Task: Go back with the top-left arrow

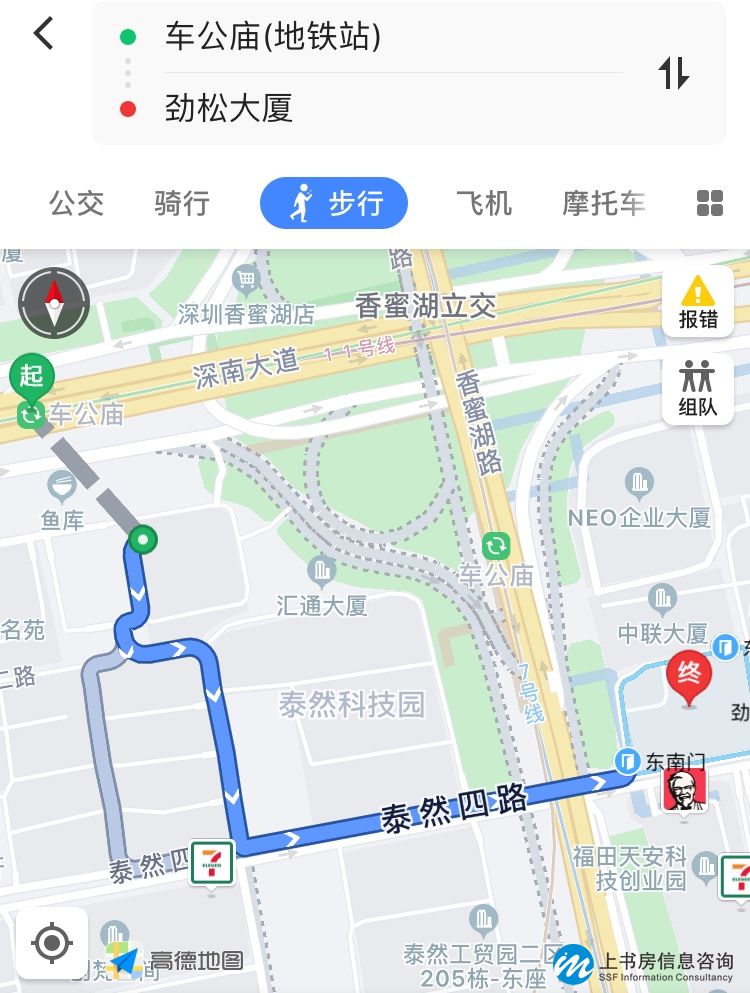Action: pos(43,35)
